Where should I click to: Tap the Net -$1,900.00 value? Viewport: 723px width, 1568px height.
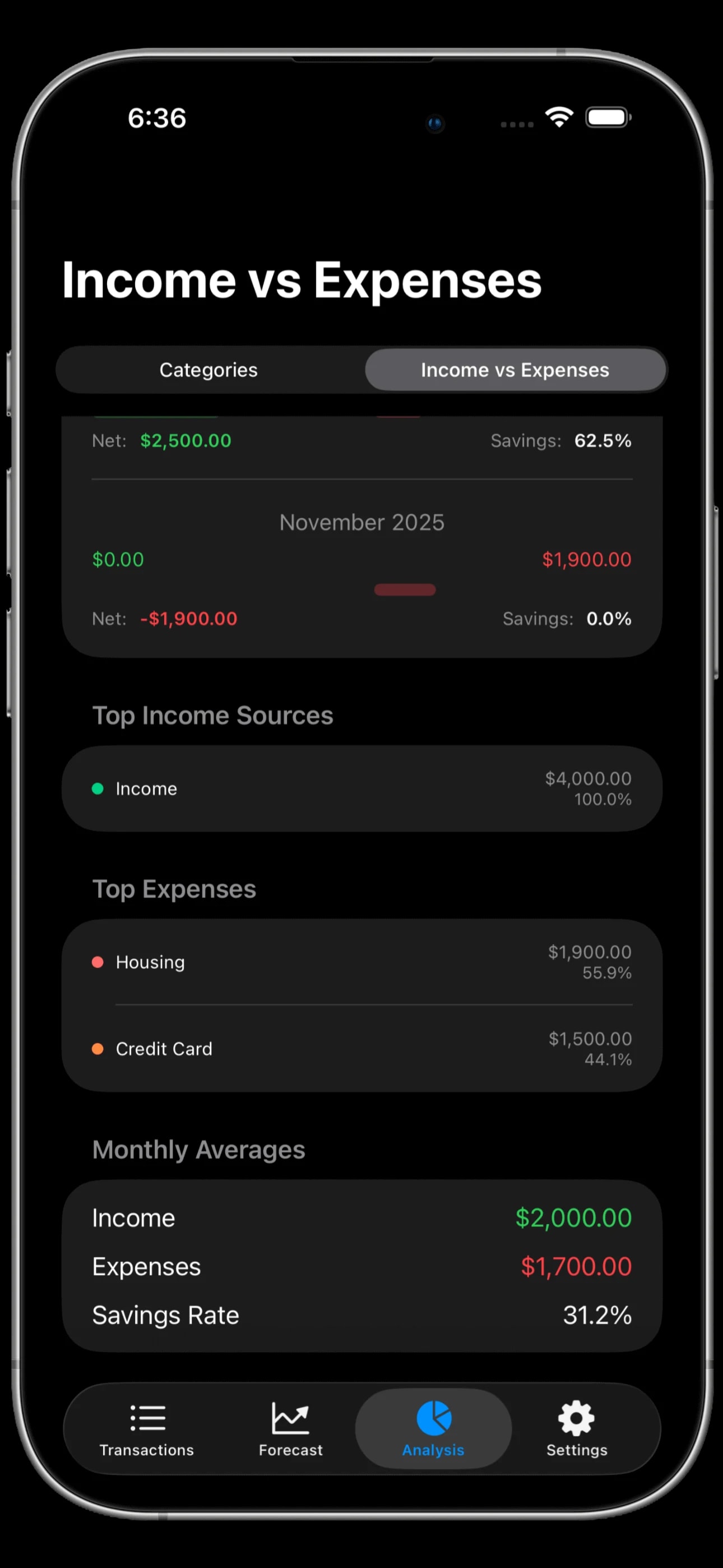[188, 619]
